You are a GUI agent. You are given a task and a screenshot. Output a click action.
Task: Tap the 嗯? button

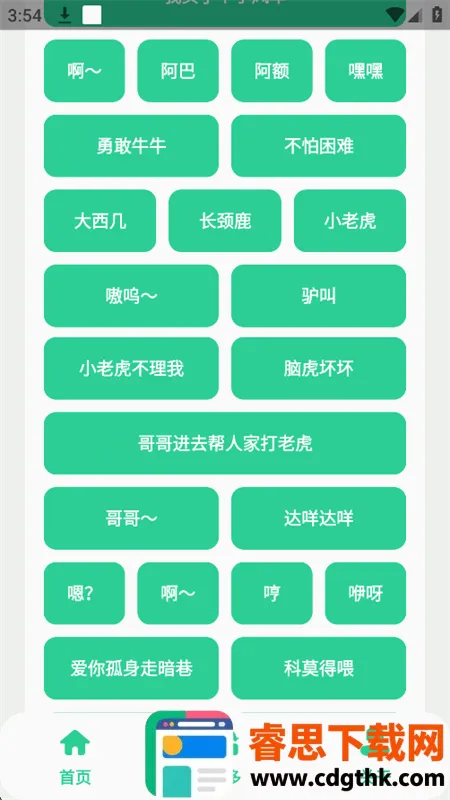coord(84,593)
